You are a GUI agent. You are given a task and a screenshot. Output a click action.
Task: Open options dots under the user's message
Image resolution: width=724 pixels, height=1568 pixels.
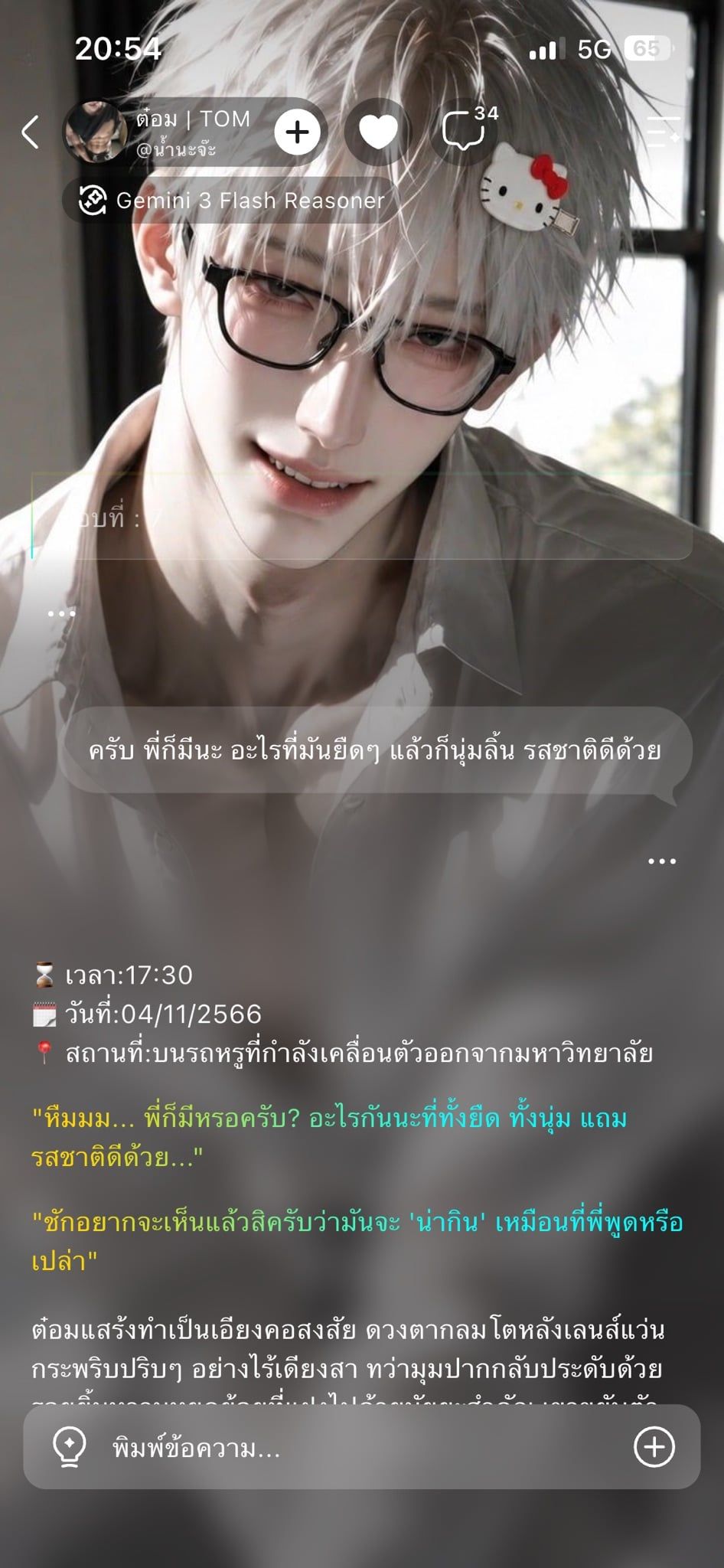tap(662, 861)
